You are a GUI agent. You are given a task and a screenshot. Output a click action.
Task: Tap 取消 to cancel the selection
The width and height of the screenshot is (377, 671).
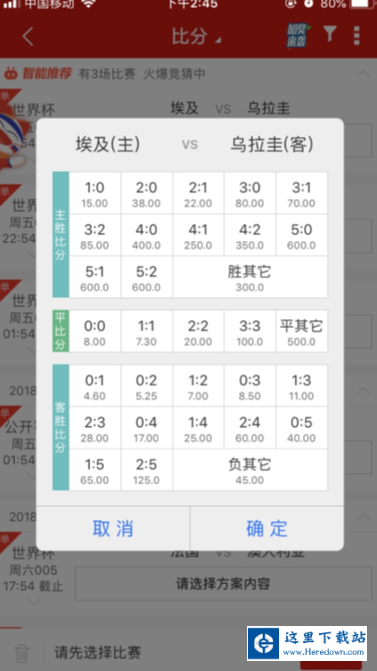pos(113,528)
